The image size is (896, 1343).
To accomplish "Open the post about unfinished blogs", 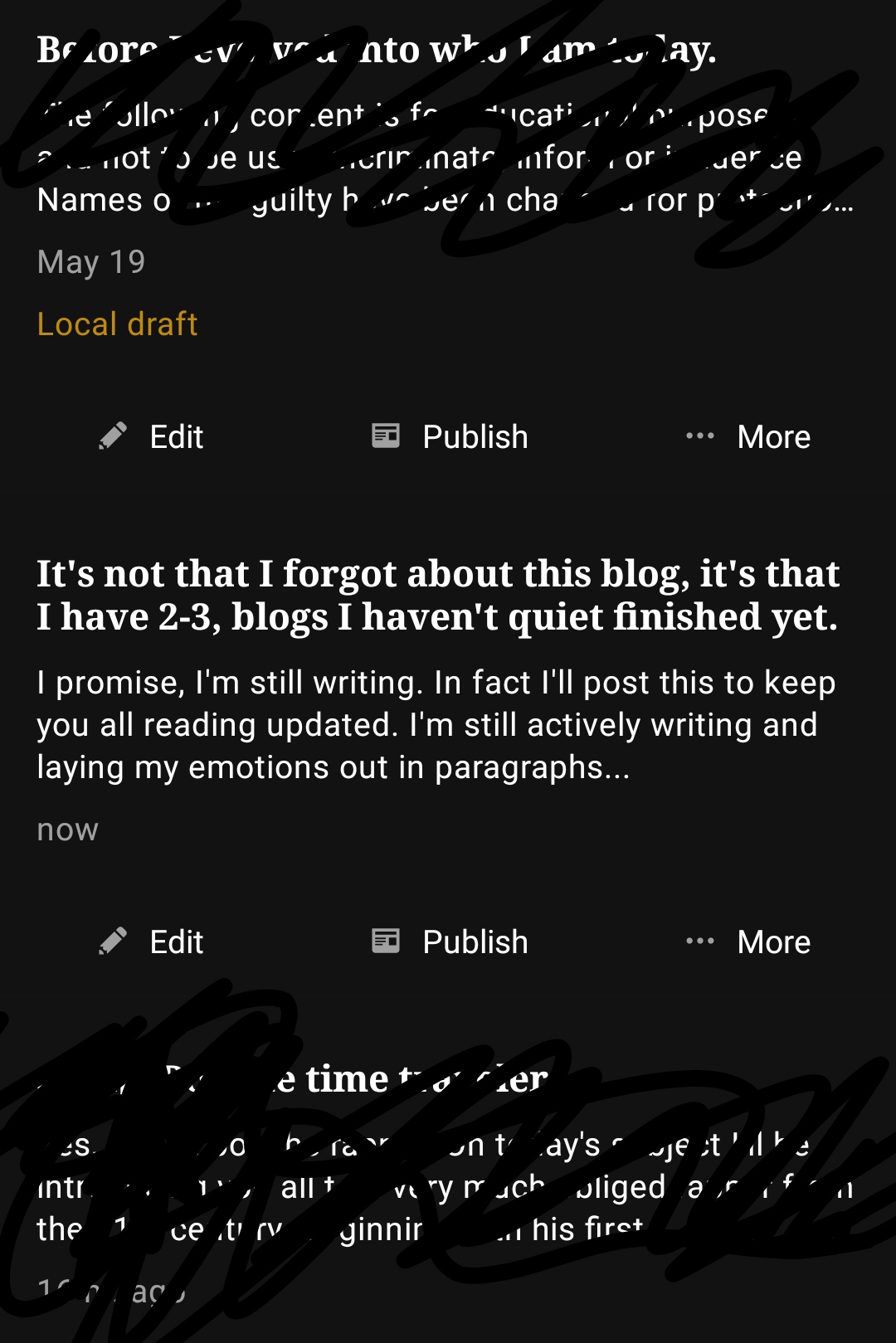I will click(437, 596).
